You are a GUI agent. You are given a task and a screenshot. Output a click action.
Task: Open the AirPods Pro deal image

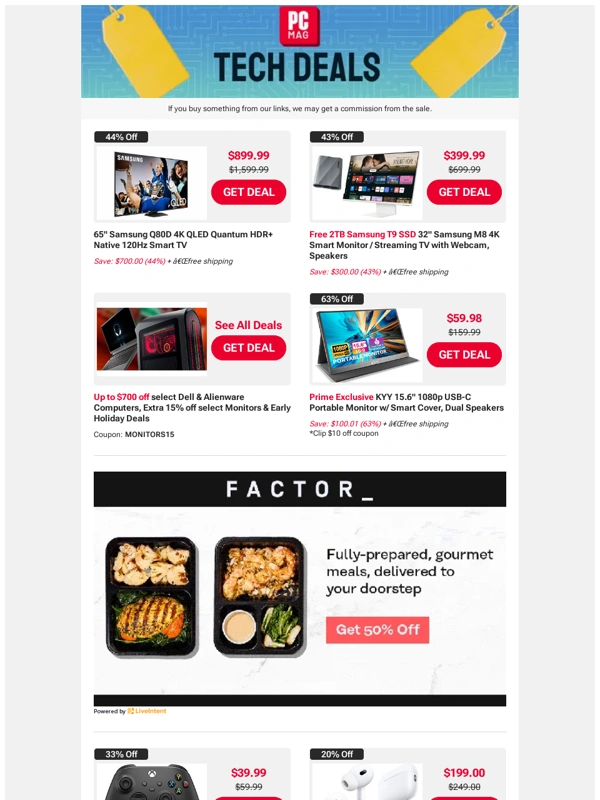(x=367, y=782)
